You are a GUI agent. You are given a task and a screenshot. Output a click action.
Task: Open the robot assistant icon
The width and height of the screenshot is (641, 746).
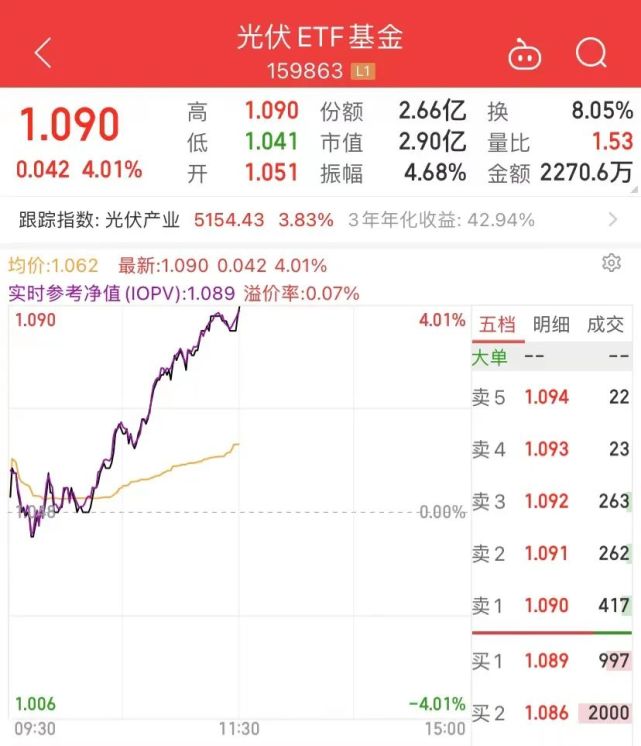click(524, 54)
